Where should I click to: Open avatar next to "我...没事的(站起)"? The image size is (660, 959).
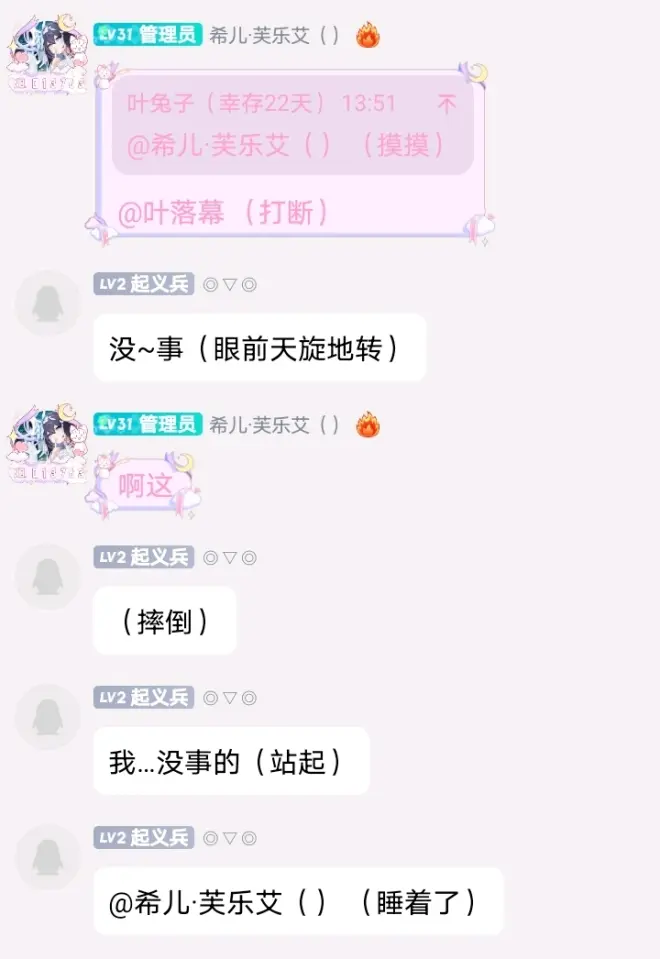pos(47,716)
